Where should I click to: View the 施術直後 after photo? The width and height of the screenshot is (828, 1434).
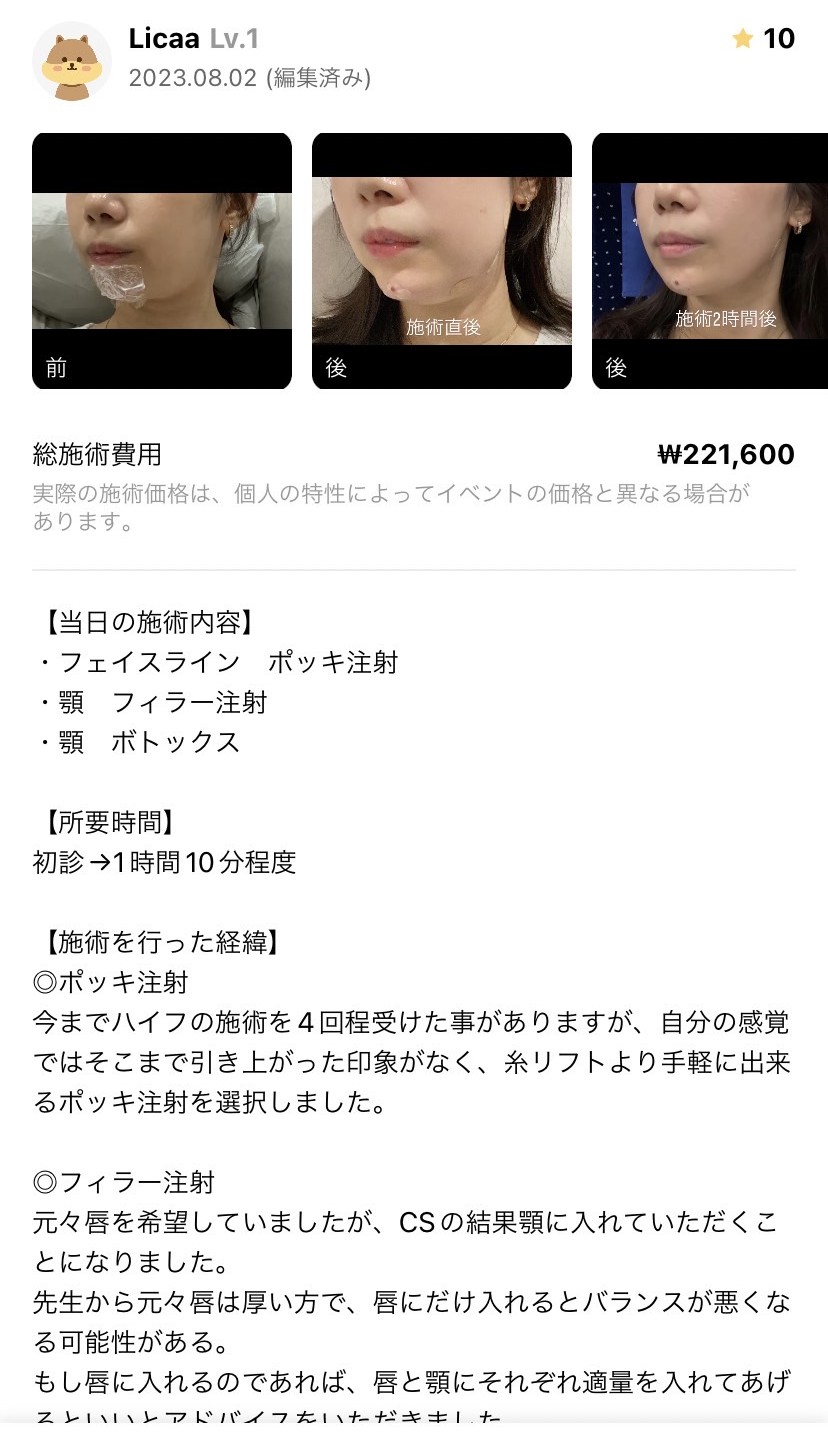(442, 261)
